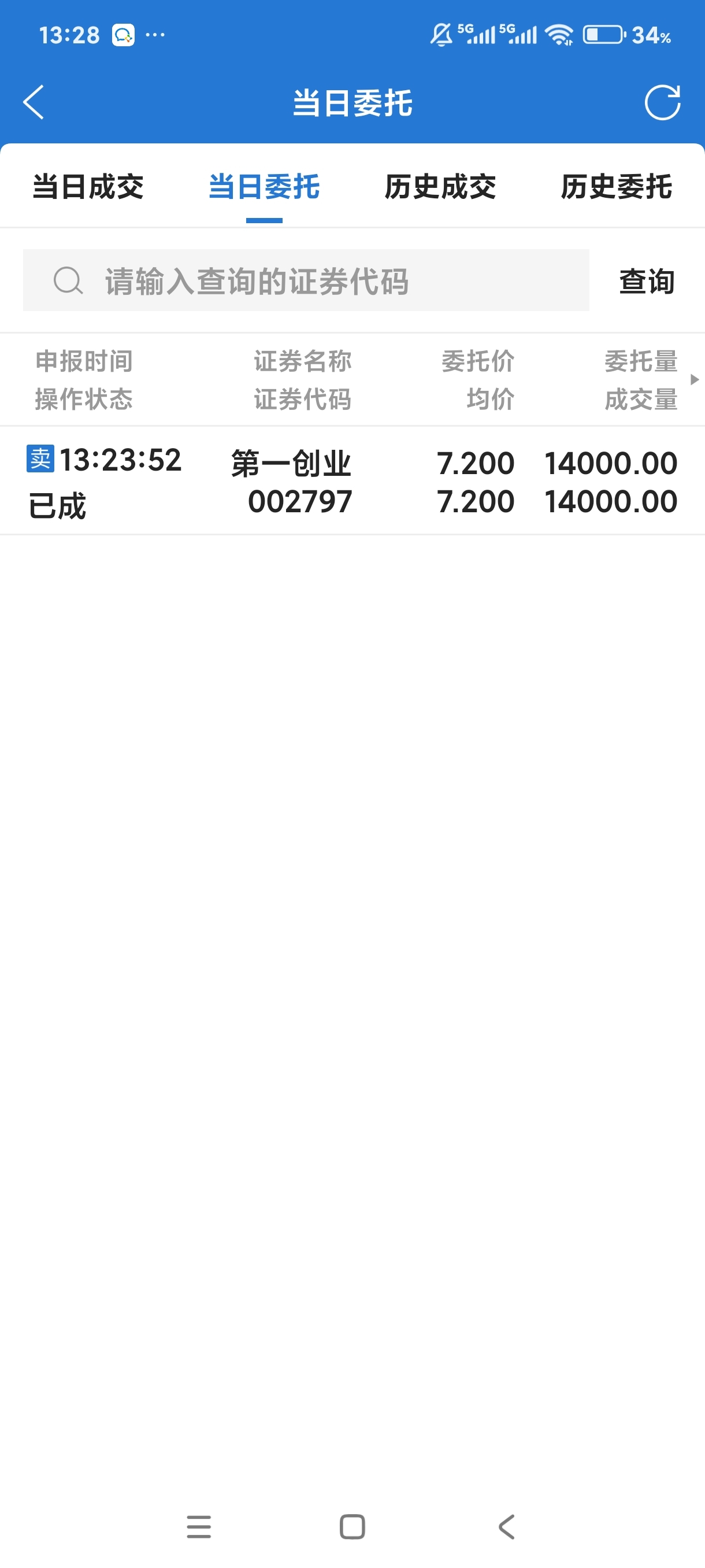Viewport: 705px width, 1568px height.
Task: Switch to the 当日成交 tab
Action: coord(88,187)
